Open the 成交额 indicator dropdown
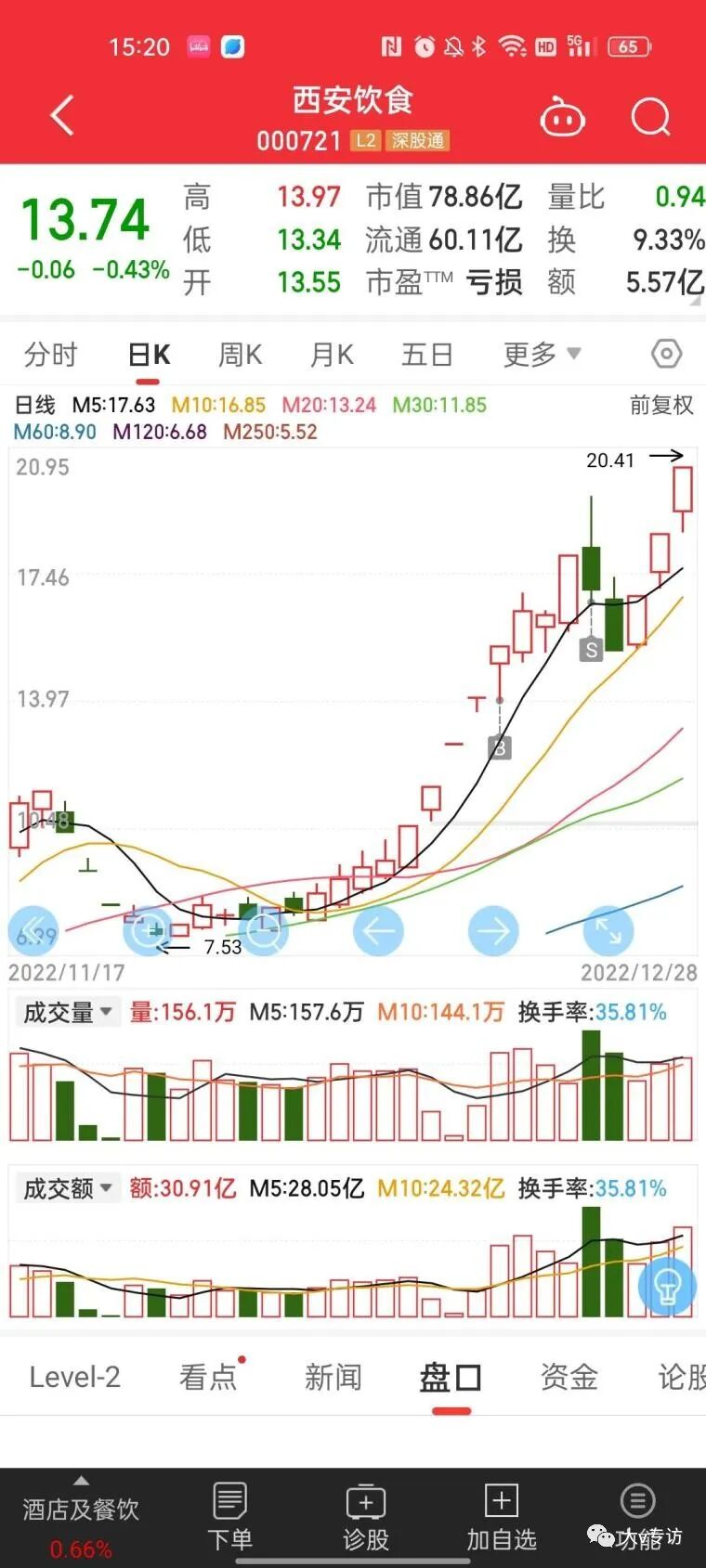The image size is (706, 1568). pyautogui.click(x=68, y=1188)
